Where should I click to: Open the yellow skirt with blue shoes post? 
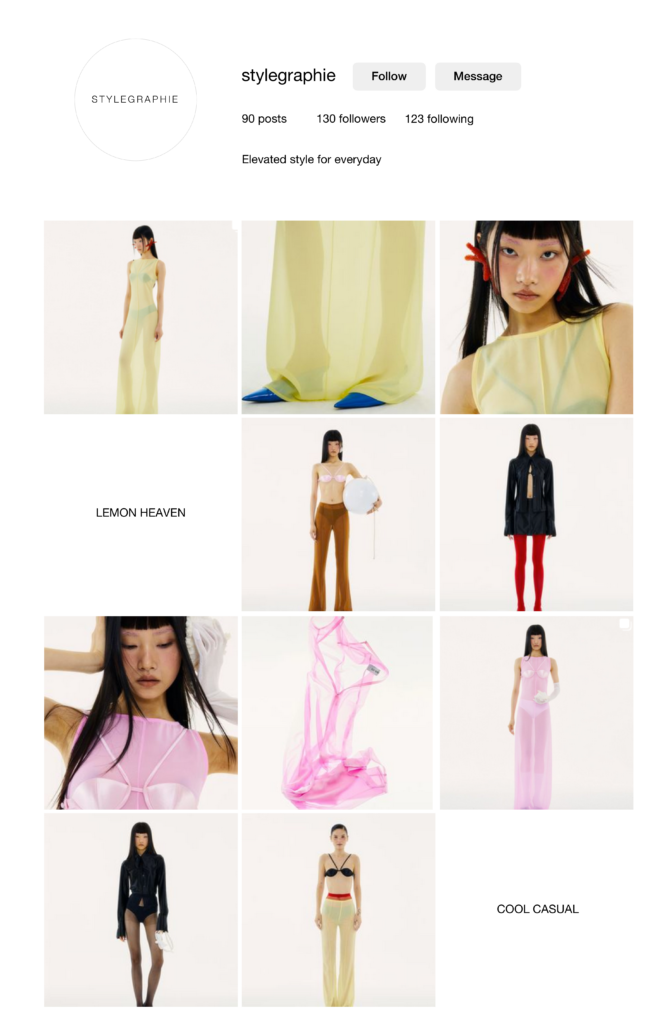[338, 317]
